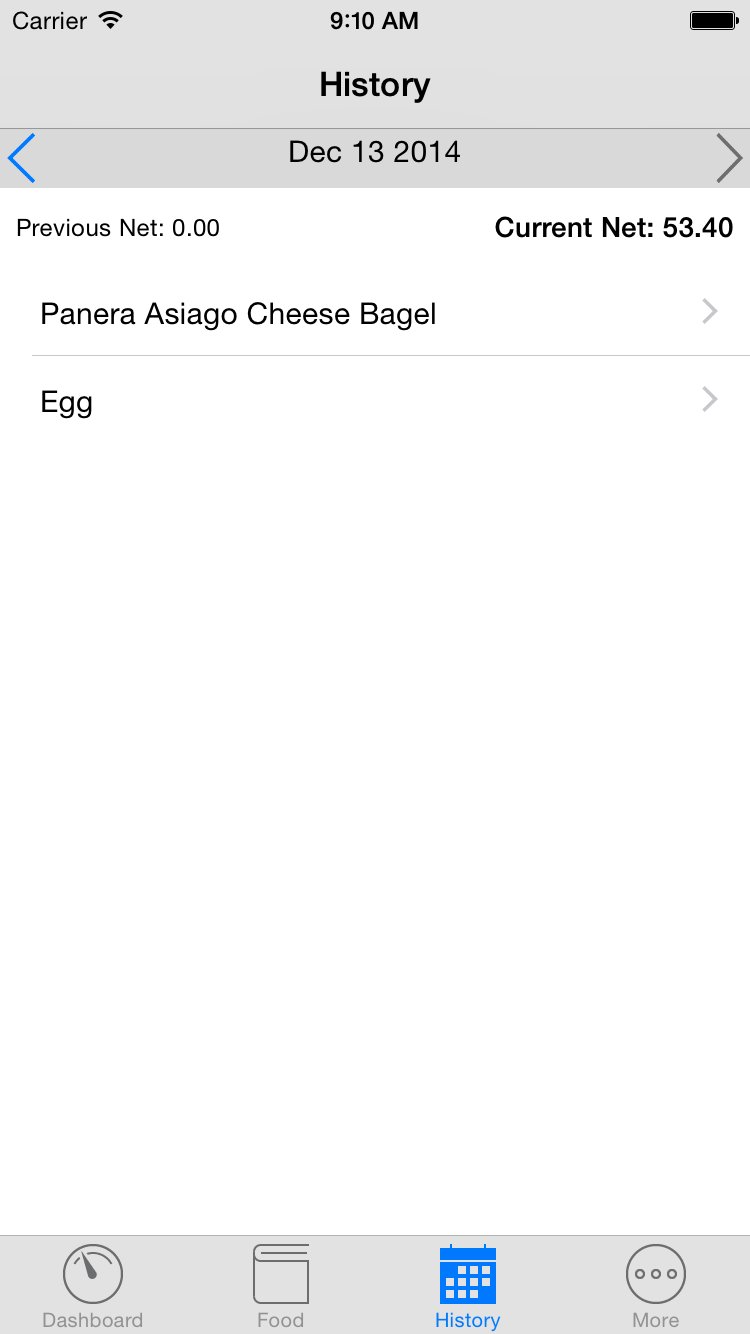750x1334 pixels.
Task: Open Panera Asiago Cheese Bagel entry
Action: click(x=375, y=313)
